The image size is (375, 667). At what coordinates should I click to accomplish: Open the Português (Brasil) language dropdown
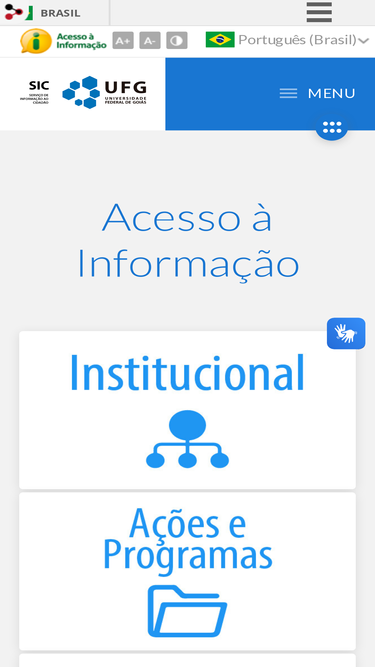(x=287, y=40)
